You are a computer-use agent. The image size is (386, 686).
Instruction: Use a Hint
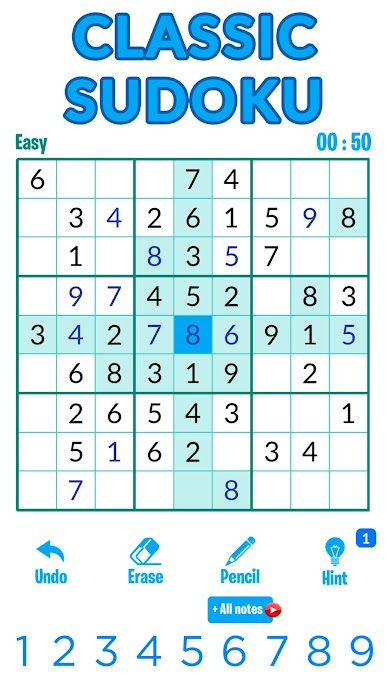(335, 562)
